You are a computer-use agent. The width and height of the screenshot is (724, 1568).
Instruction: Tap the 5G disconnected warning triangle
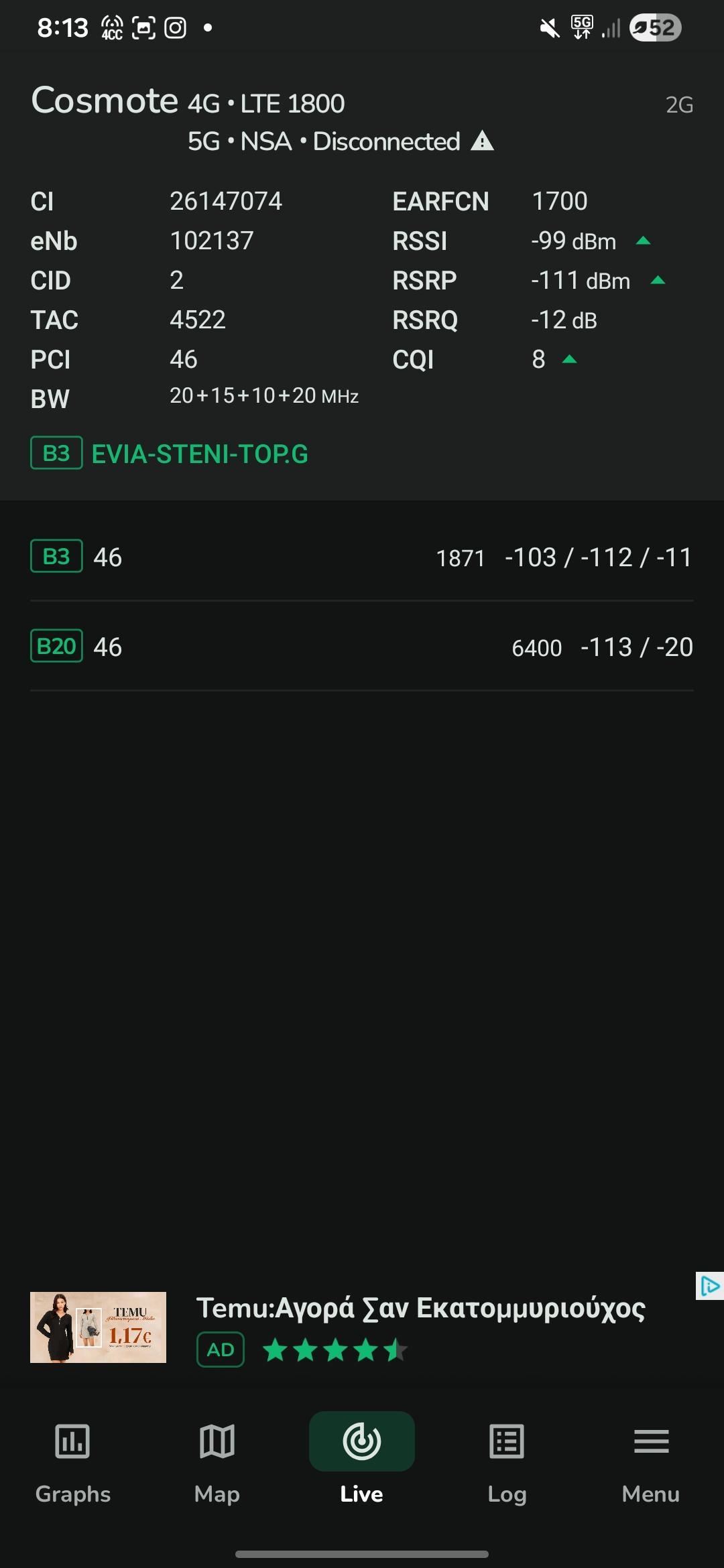click(482, 141)
